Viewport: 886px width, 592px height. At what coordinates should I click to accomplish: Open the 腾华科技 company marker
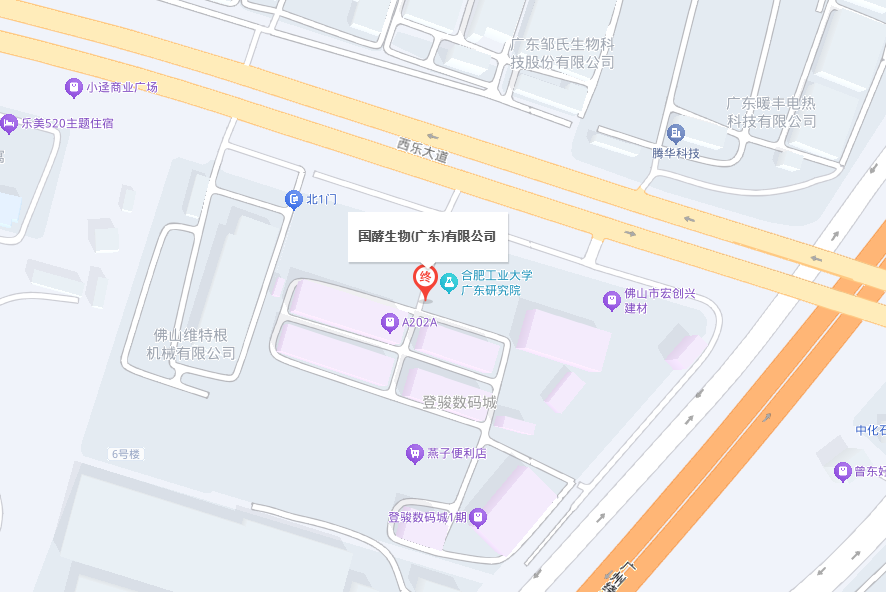(x=676, y=134)
